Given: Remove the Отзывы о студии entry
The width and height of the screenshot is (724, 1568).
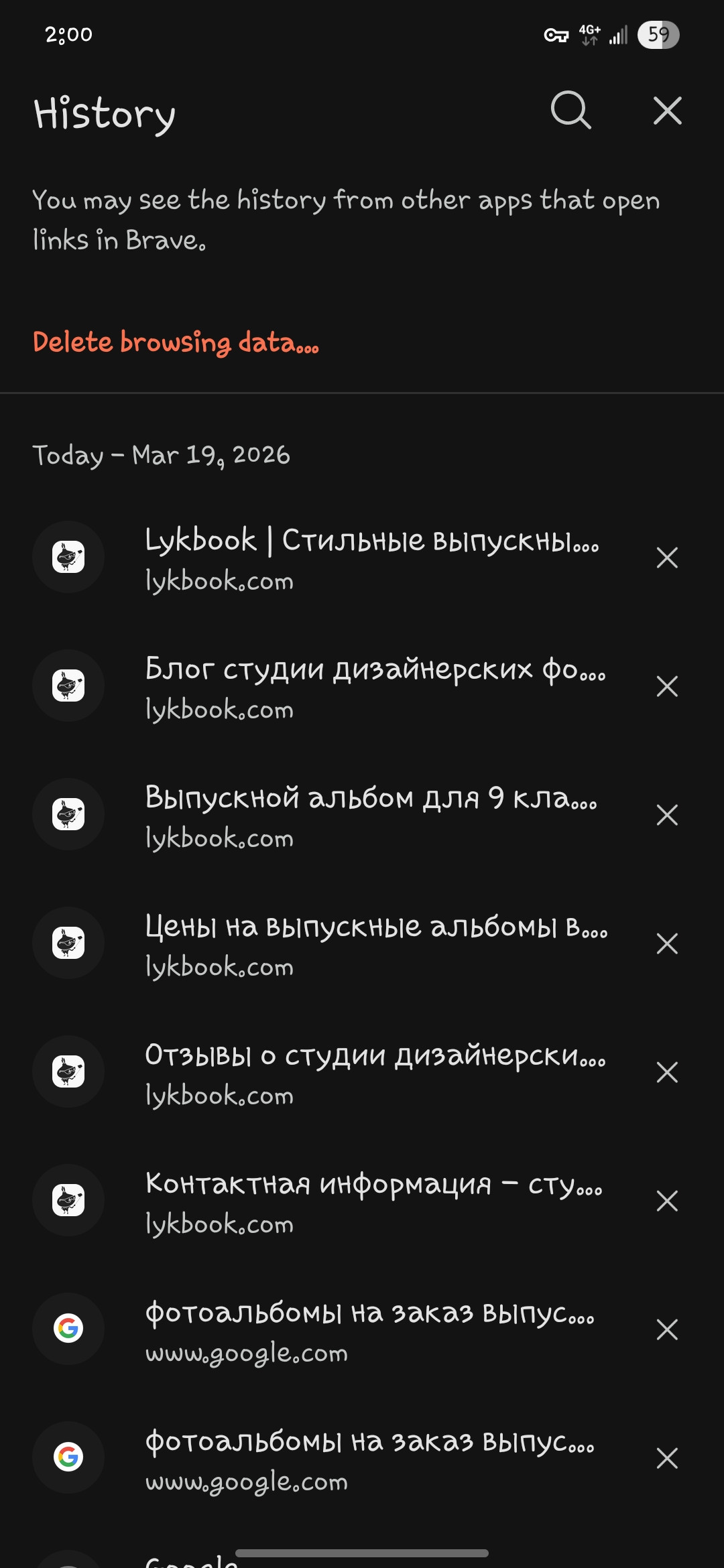Looking at the screenshot, I should 667,1072.
